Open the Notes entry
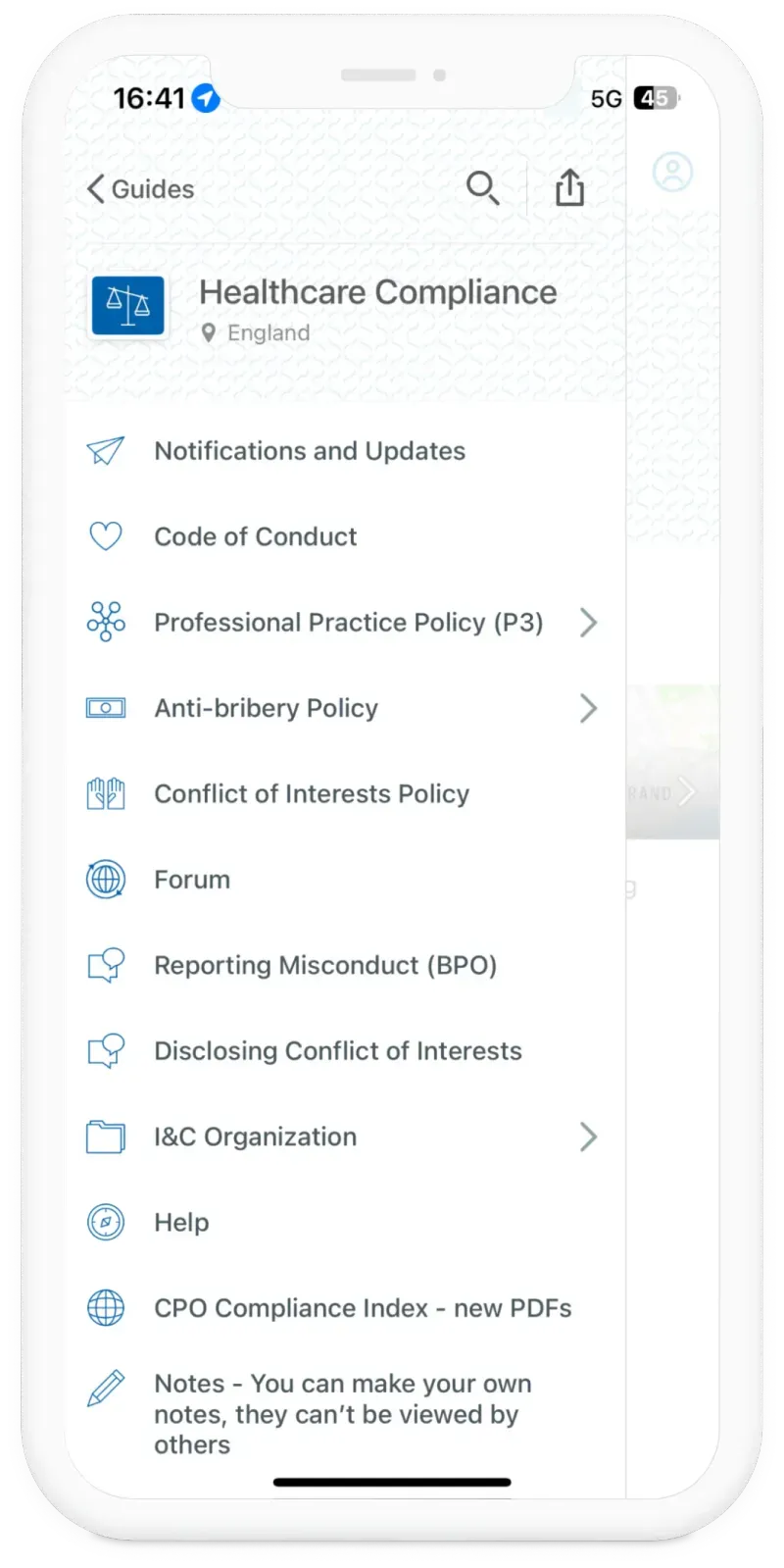The height and width of the screenshot is (1568, 784). pyautogui.click(x=342, y=1414)
